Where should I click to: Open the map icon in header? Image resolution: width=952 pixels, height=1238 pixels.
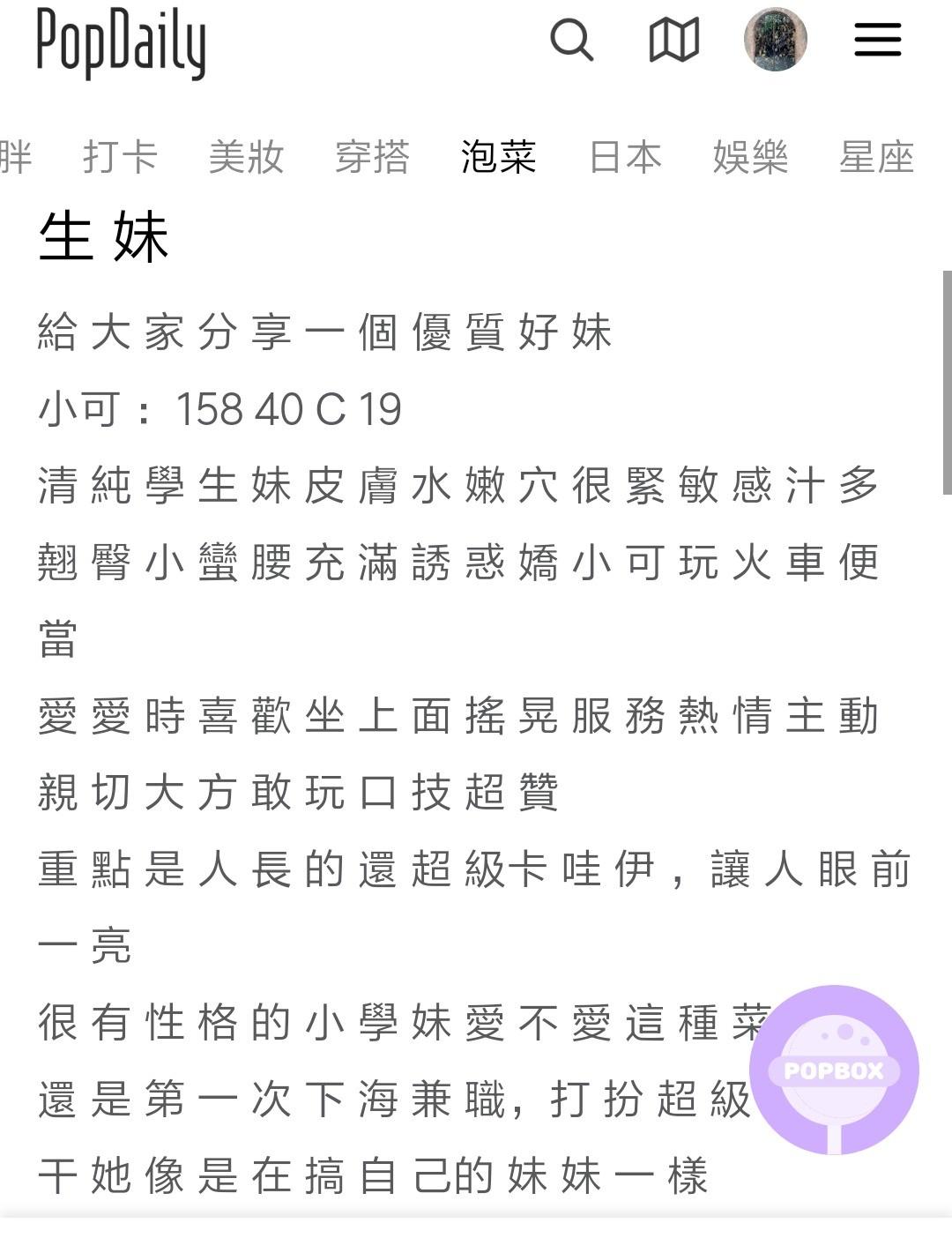coord(673,41)
